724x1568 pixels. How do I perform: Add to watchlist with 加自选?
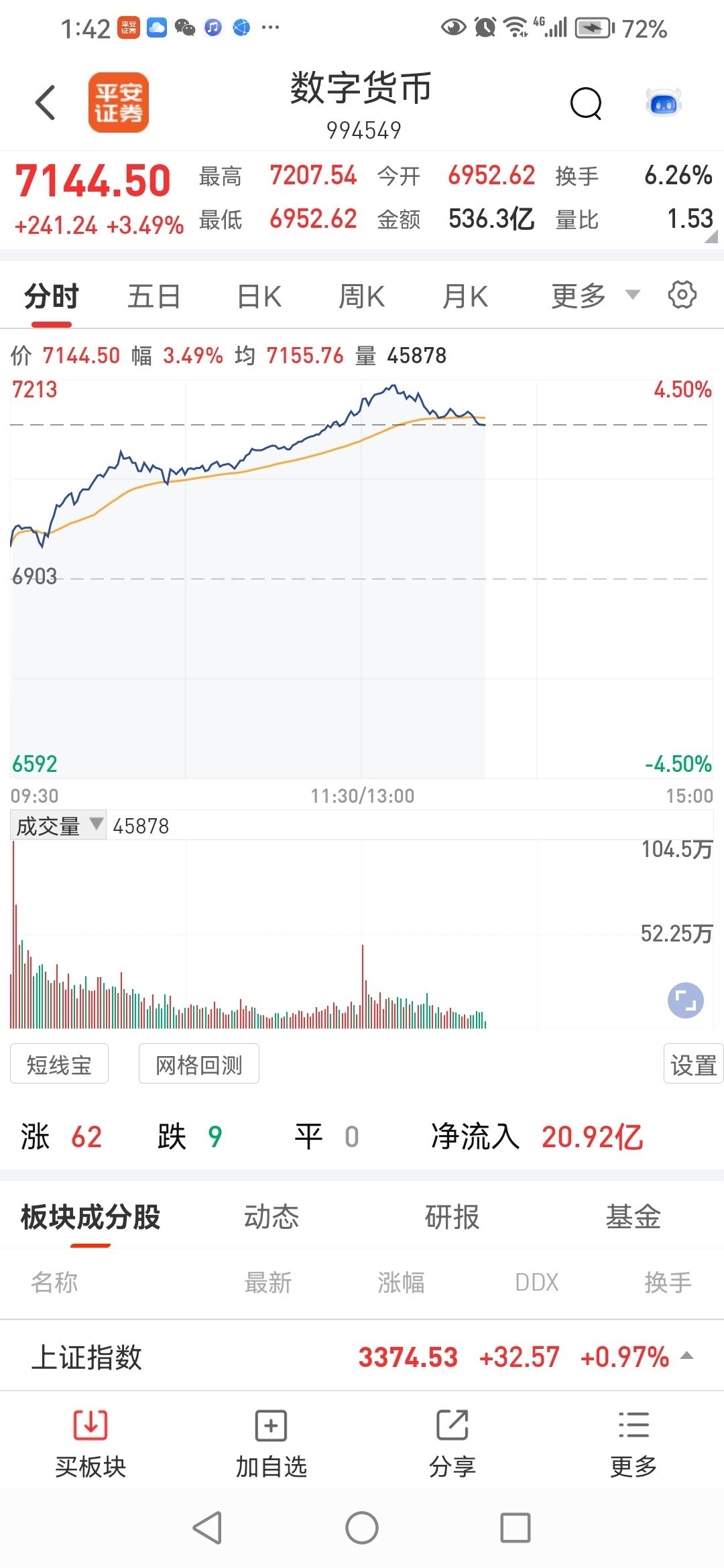click(271, 1443)
